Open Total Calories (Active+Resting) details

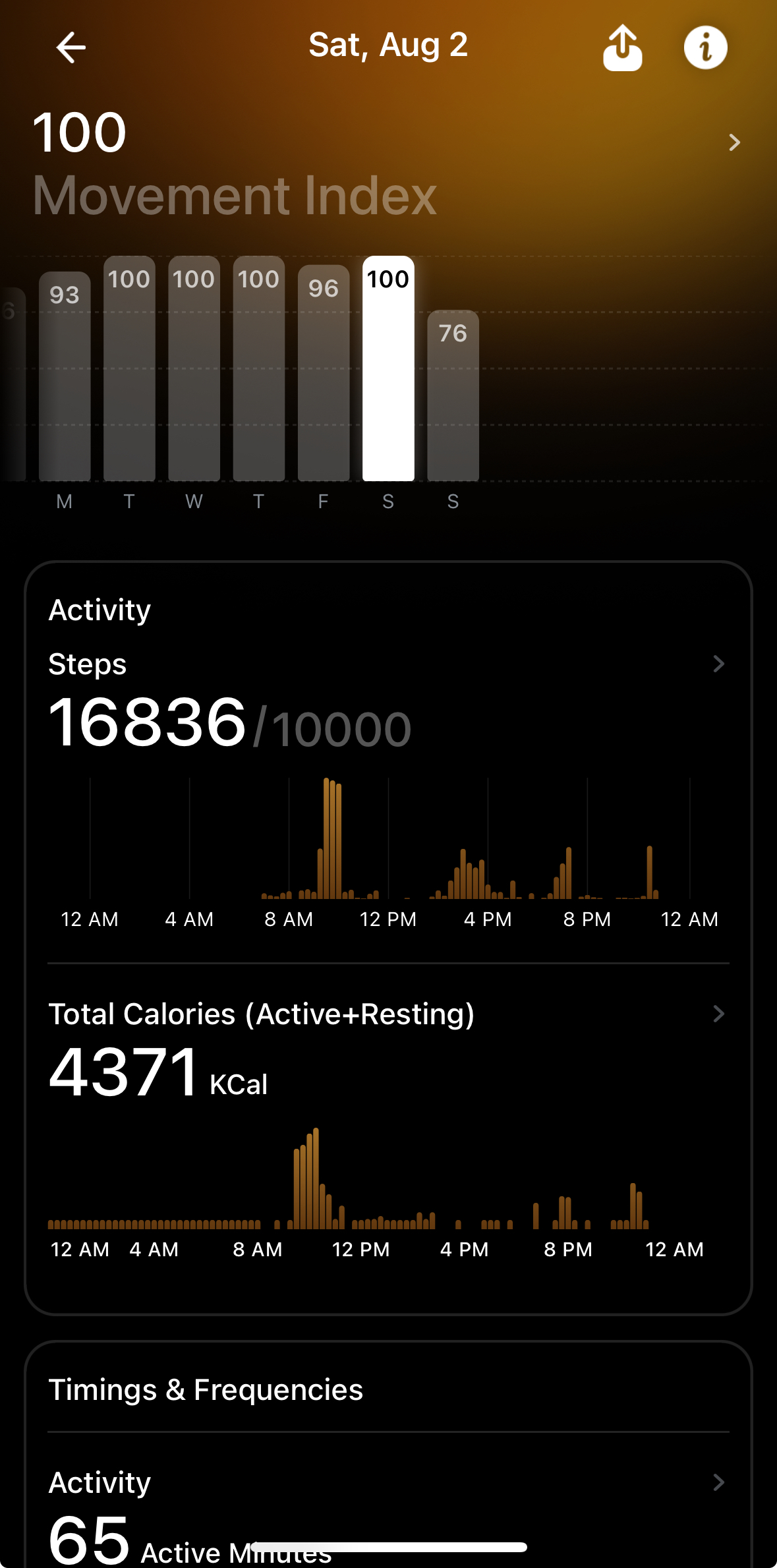pos(718,1014)
